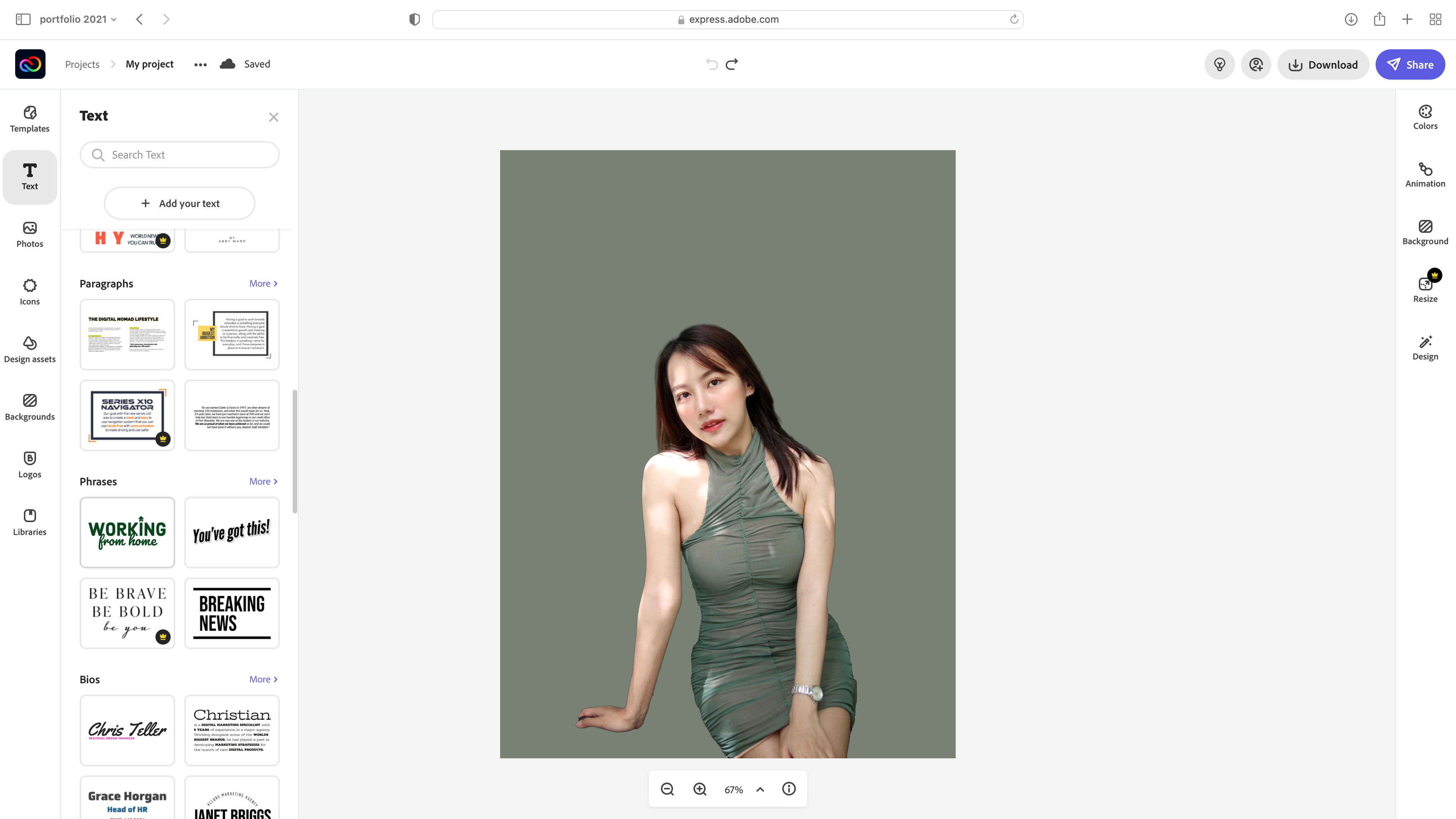Open the Colors panel
This screenshot has width=1456, height=819.
1425,117
